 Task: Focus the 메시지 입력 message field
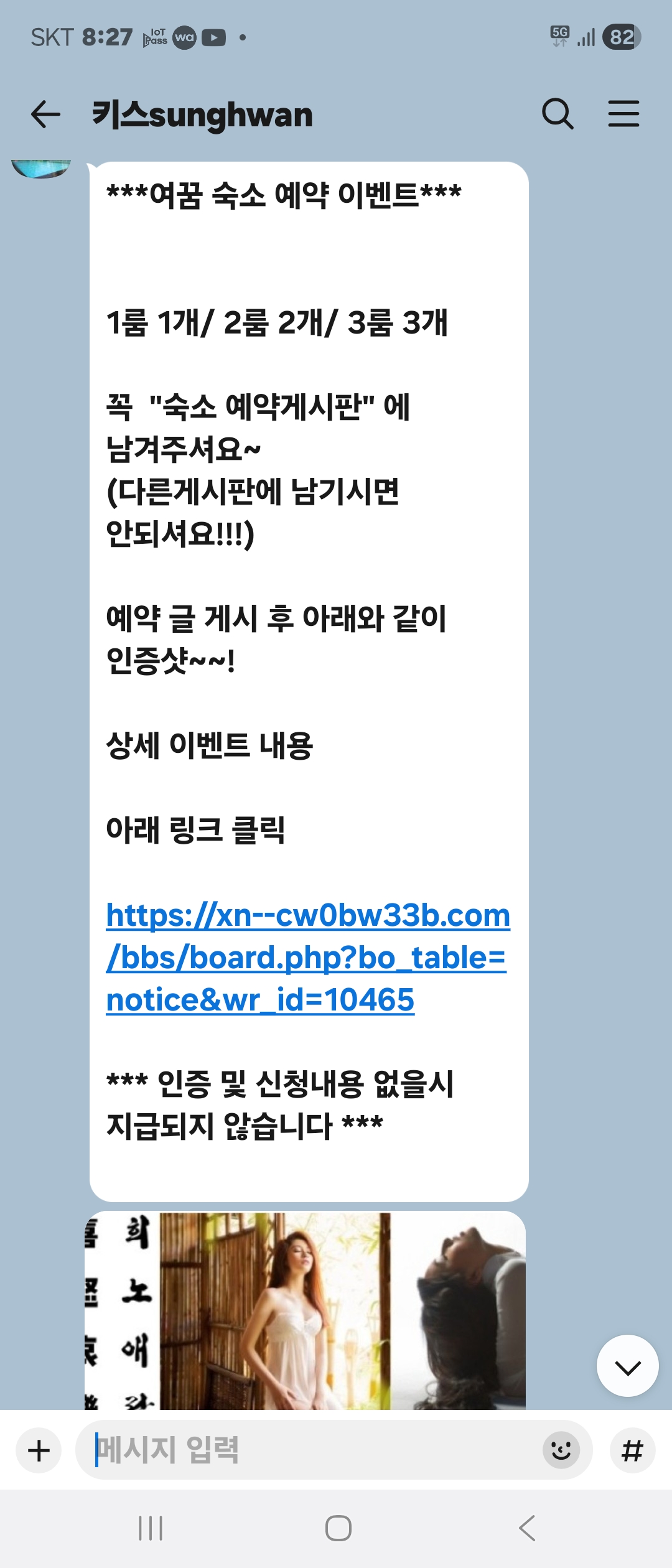click(x=311, y=1450)
